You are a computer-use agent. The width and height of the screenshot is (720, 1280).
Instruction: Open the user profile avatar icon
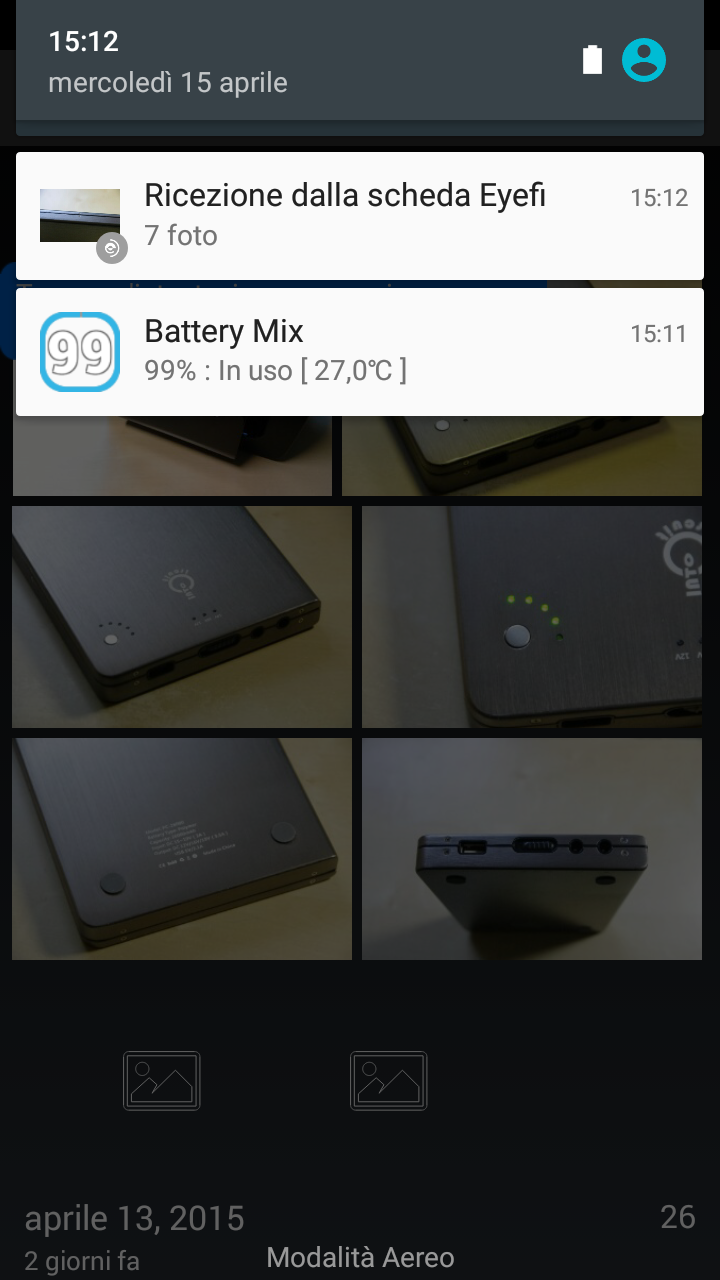[x=644, y=60]
